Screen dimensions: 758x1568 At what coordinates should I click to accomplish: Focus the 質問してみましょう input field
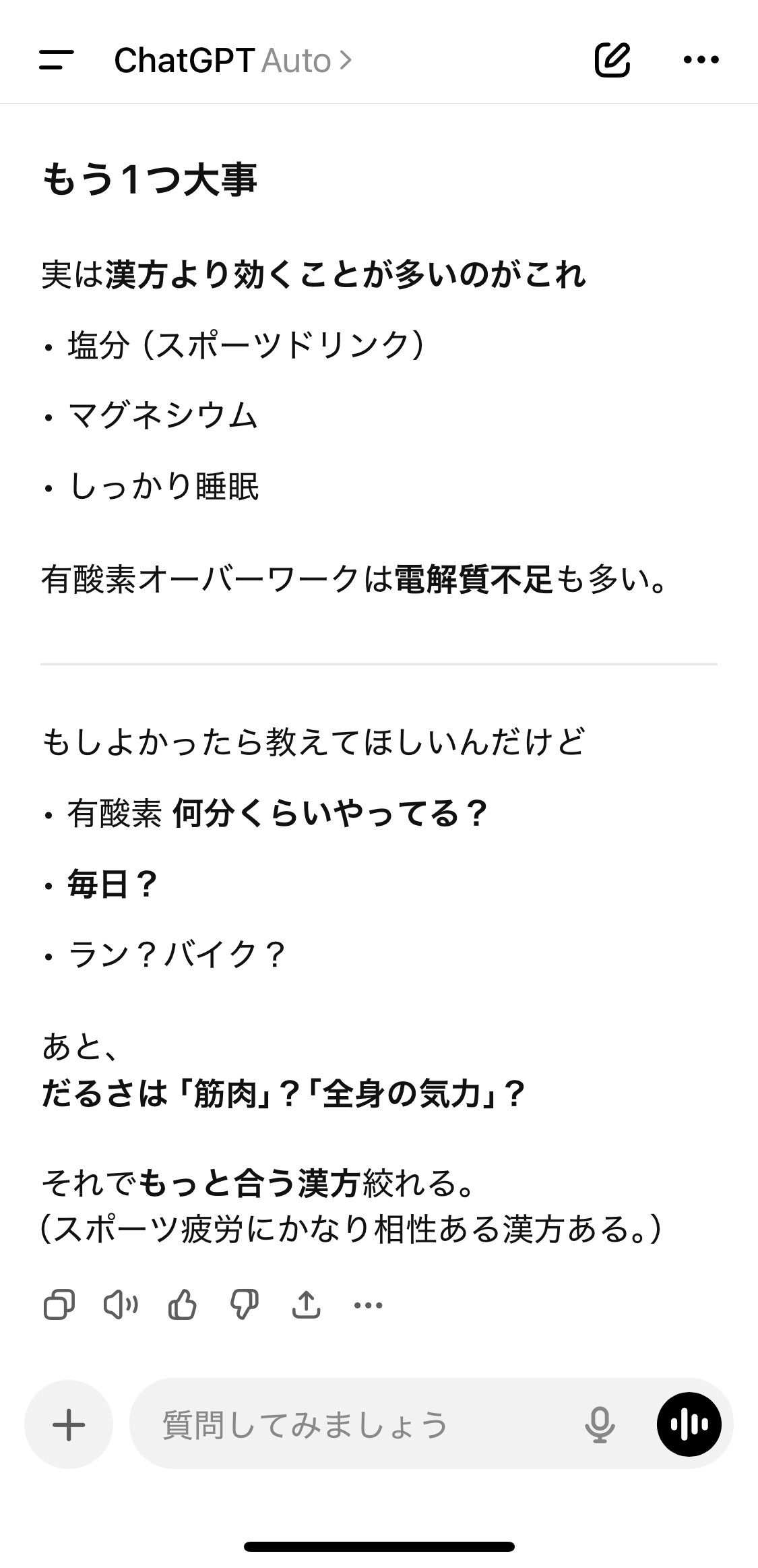[350, 1424]
